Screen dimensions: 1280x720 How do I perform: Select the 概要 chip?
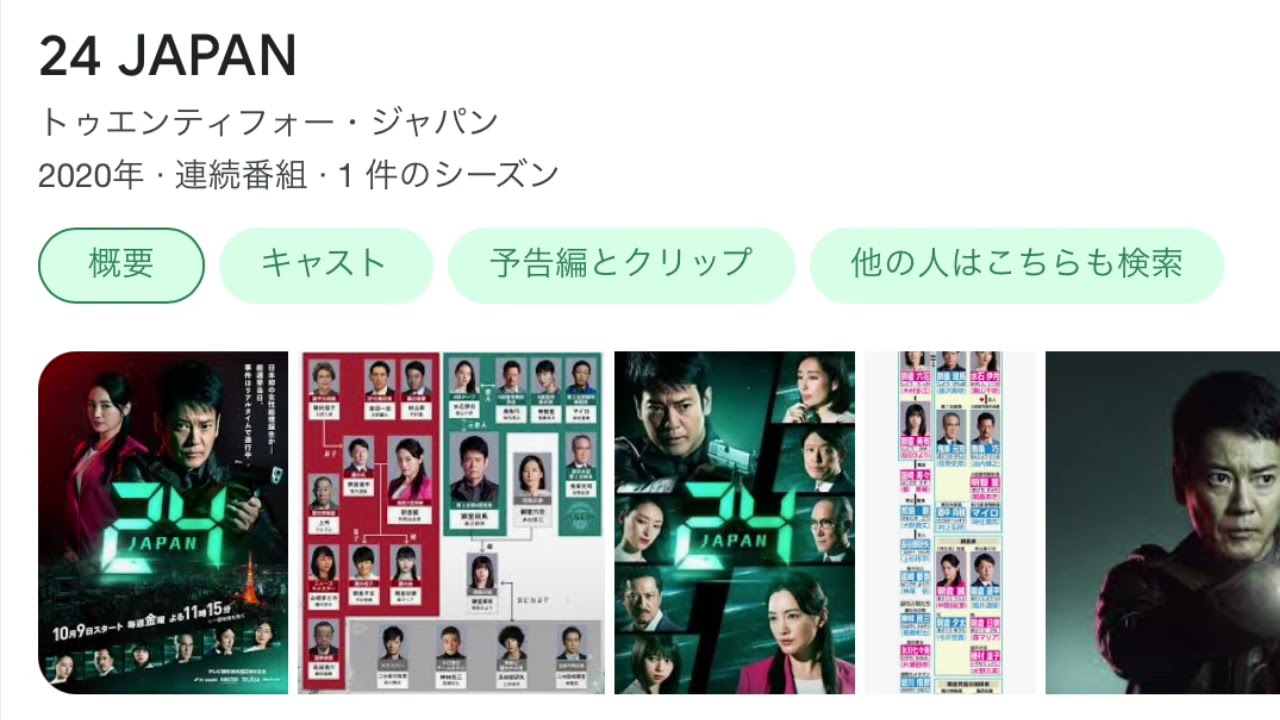(121, 265)
